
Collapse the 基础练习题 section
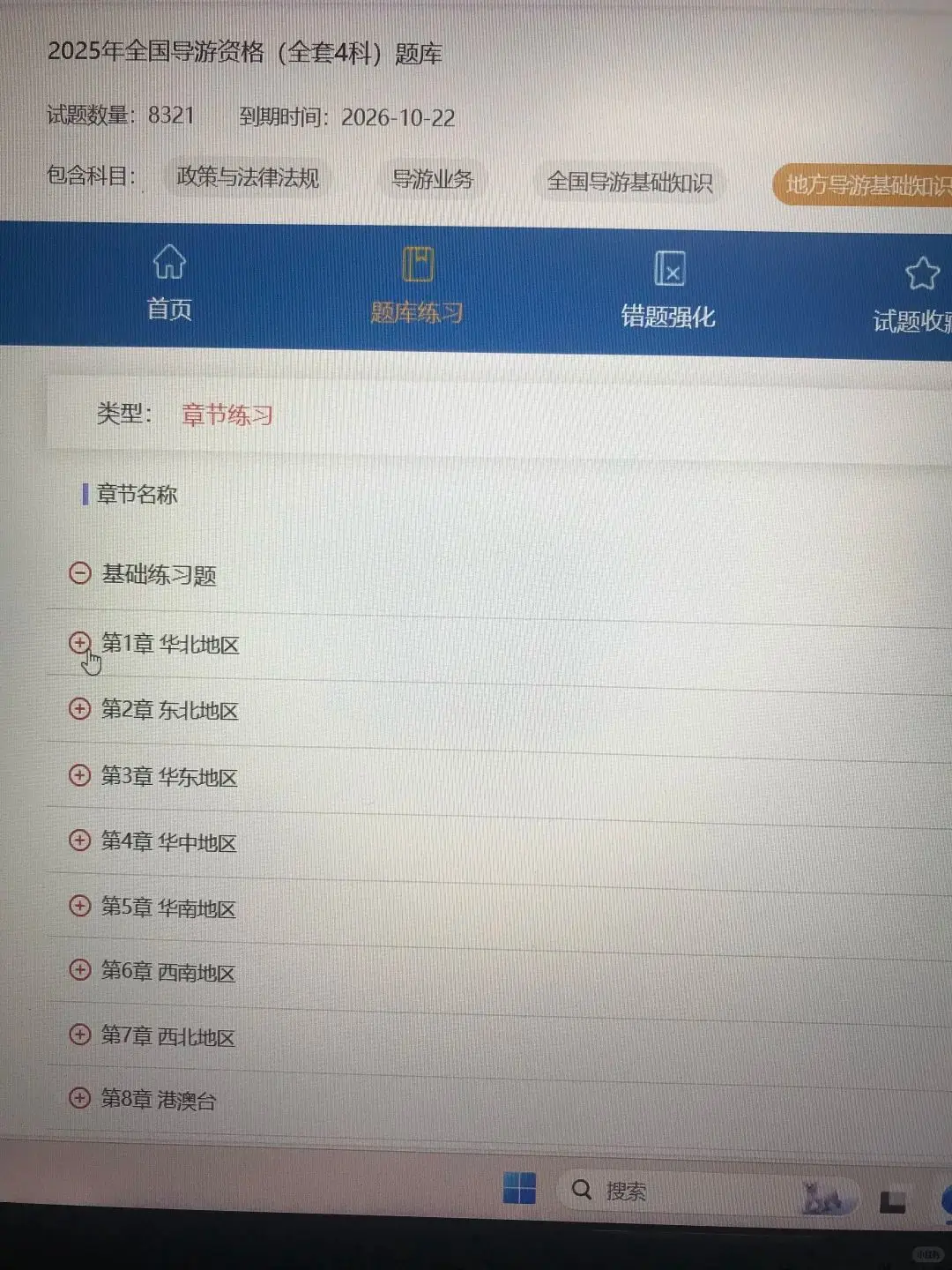point(80,574)
